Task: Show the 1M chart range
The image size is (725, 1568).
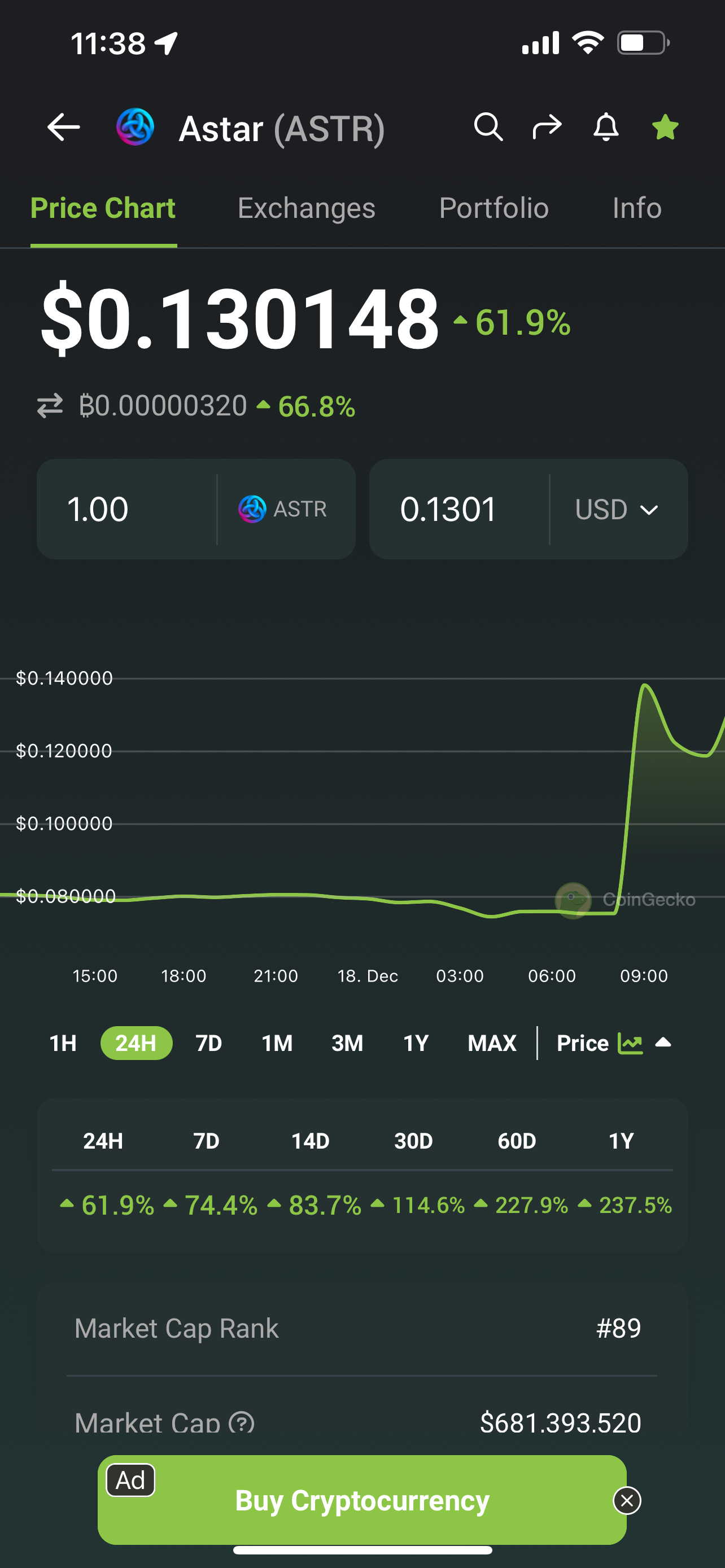Action: pos(277,1043)
